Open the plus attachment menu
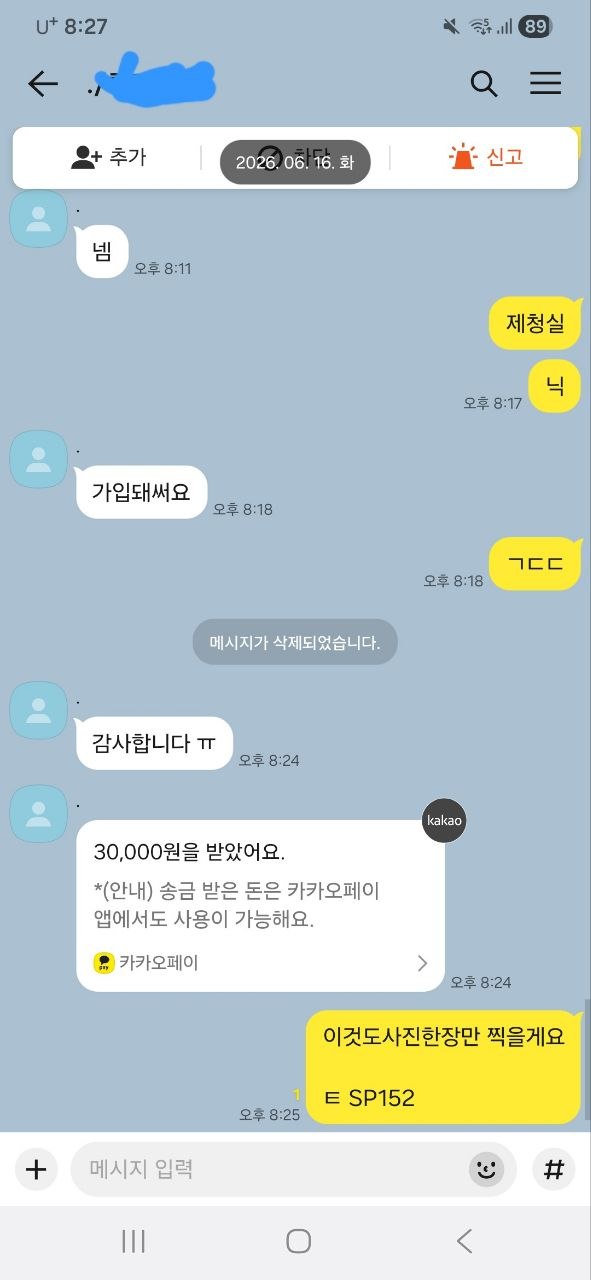Screen dimensions: 591x1280 (36, 1169)
